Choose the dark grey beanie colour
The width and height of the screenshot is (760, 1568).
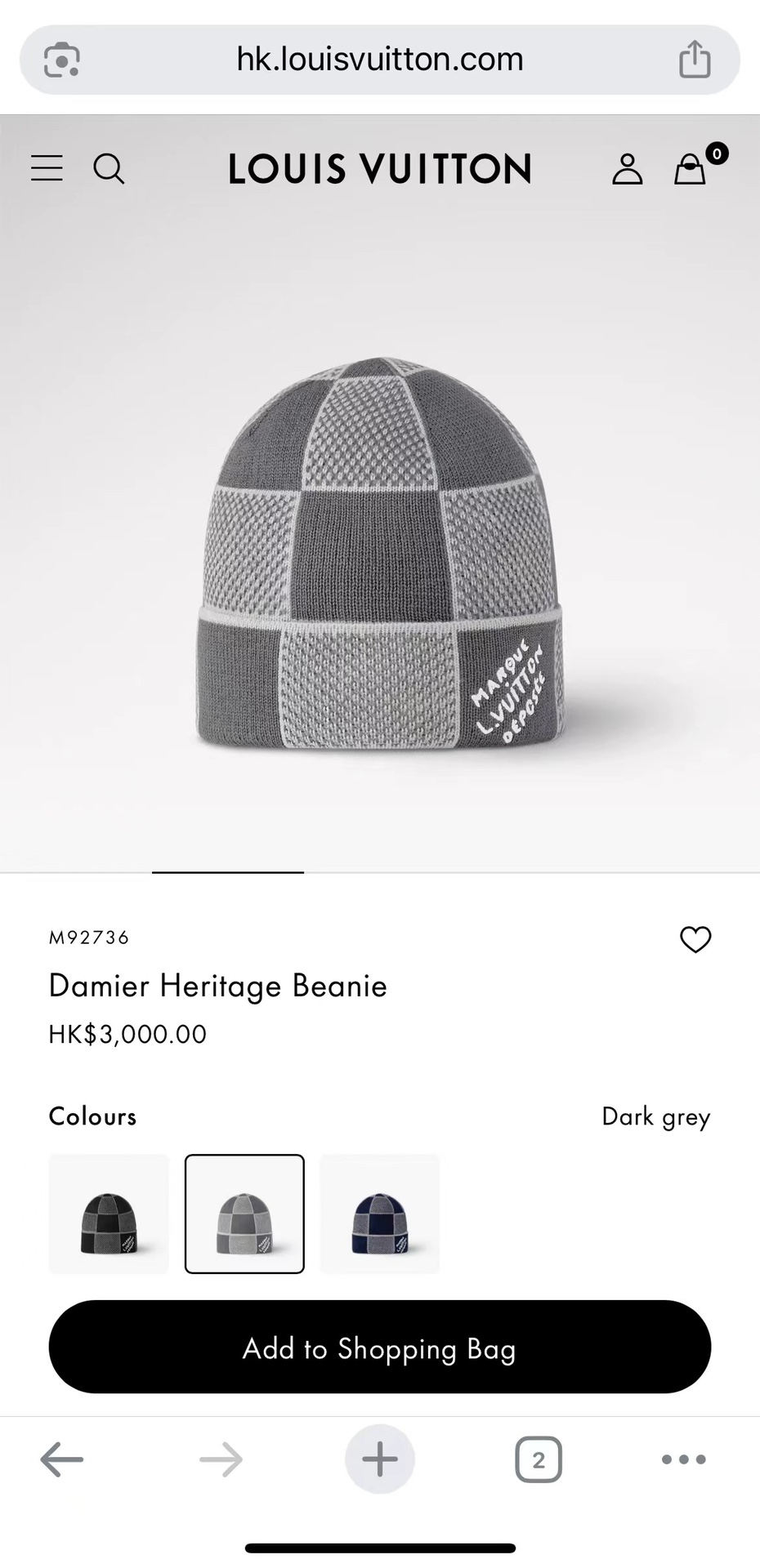244,1214
